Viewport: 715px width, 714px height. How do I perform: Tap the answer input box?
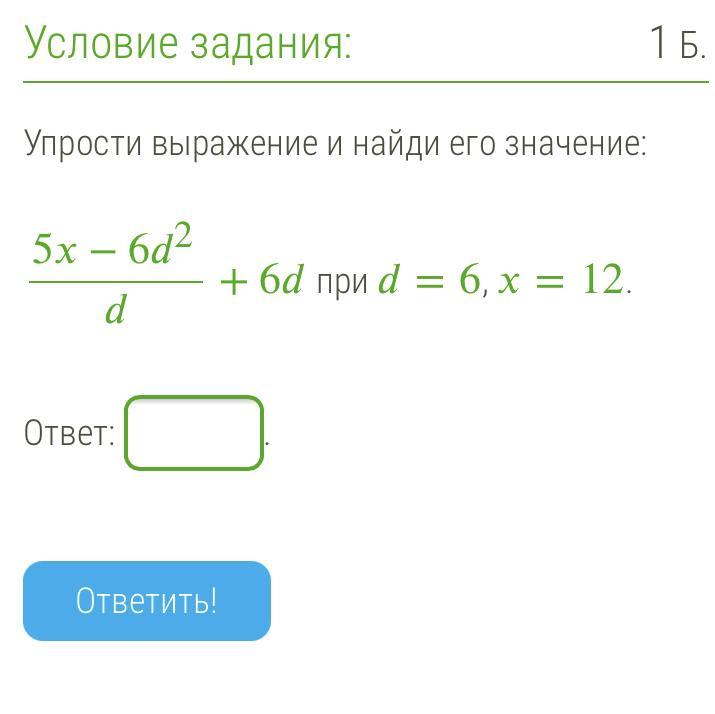(x=194, y=433)
